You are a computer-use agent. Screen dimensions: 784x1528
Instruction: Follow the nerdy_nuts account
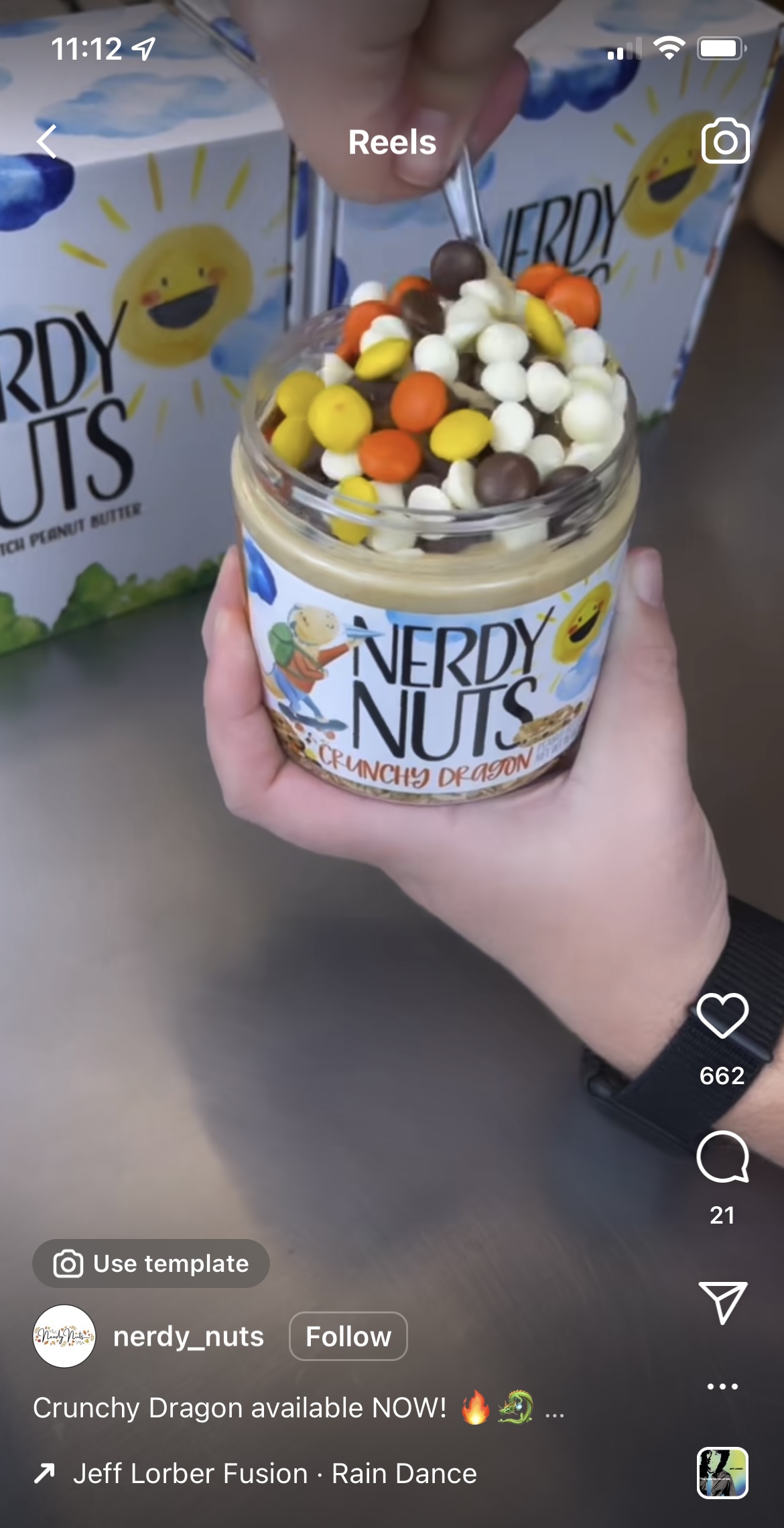click(x=348, y=1336)
